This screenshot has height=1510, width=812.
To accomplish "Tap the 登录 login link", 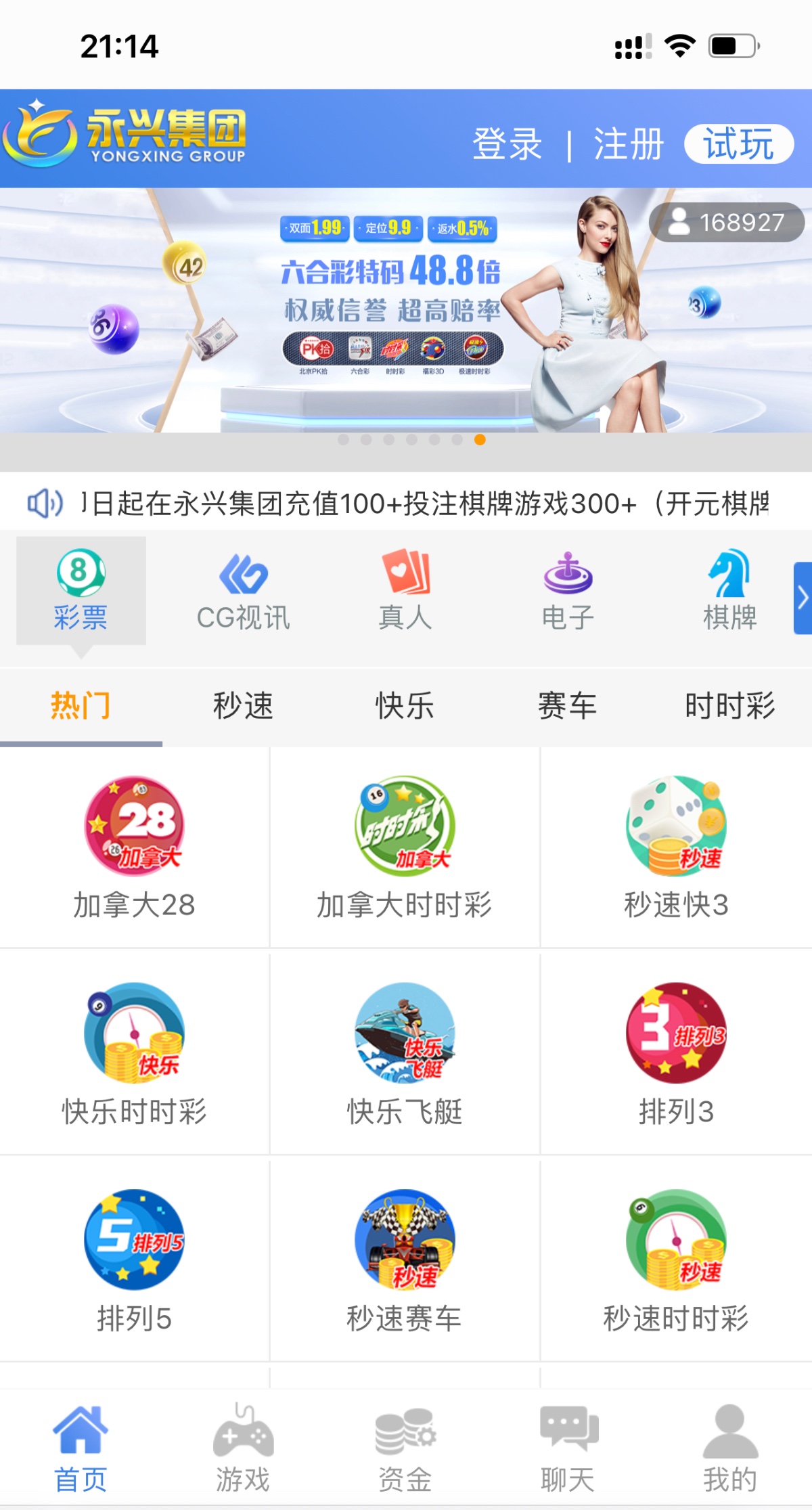I will click(x=507, y=143).
